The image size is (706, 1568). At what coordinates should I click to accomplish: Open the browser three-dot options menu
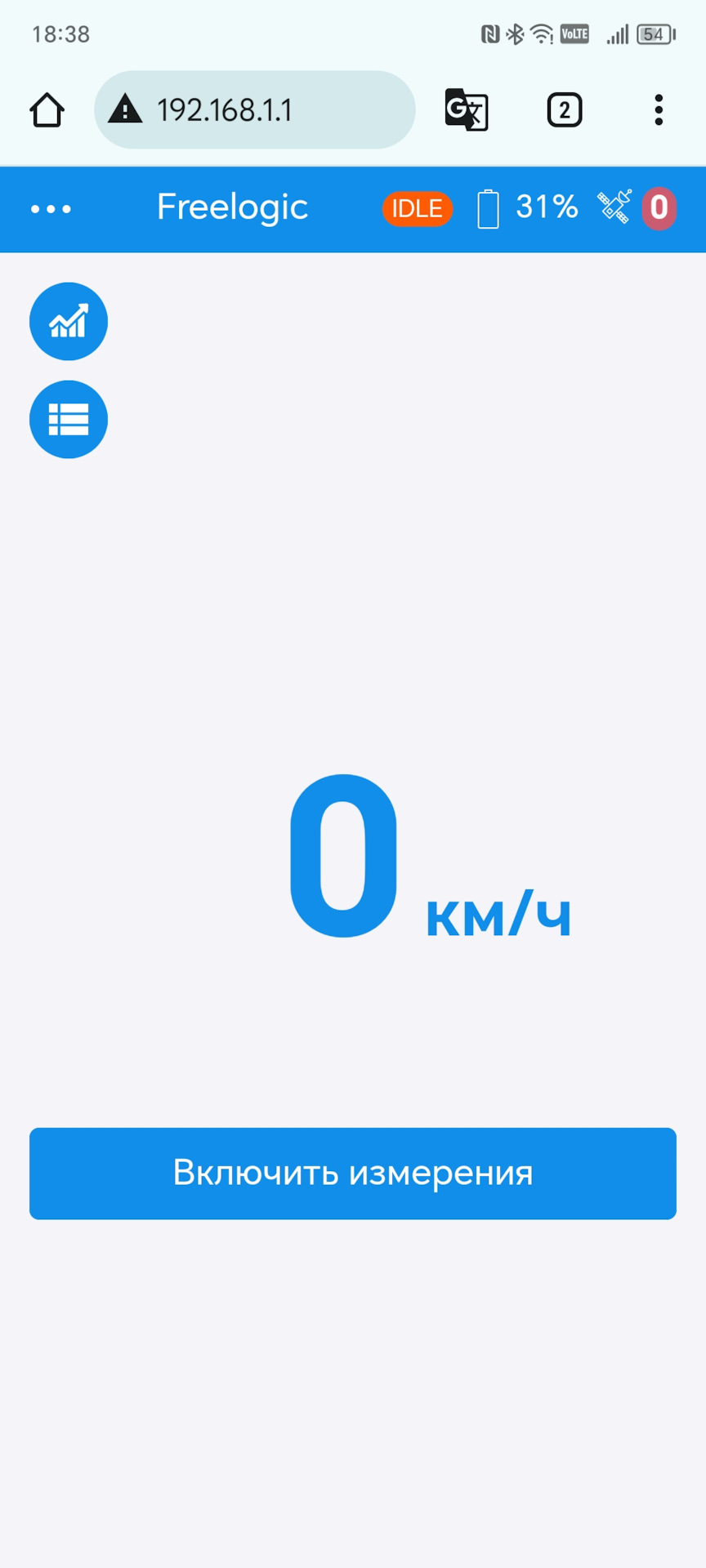click(659, 110)
